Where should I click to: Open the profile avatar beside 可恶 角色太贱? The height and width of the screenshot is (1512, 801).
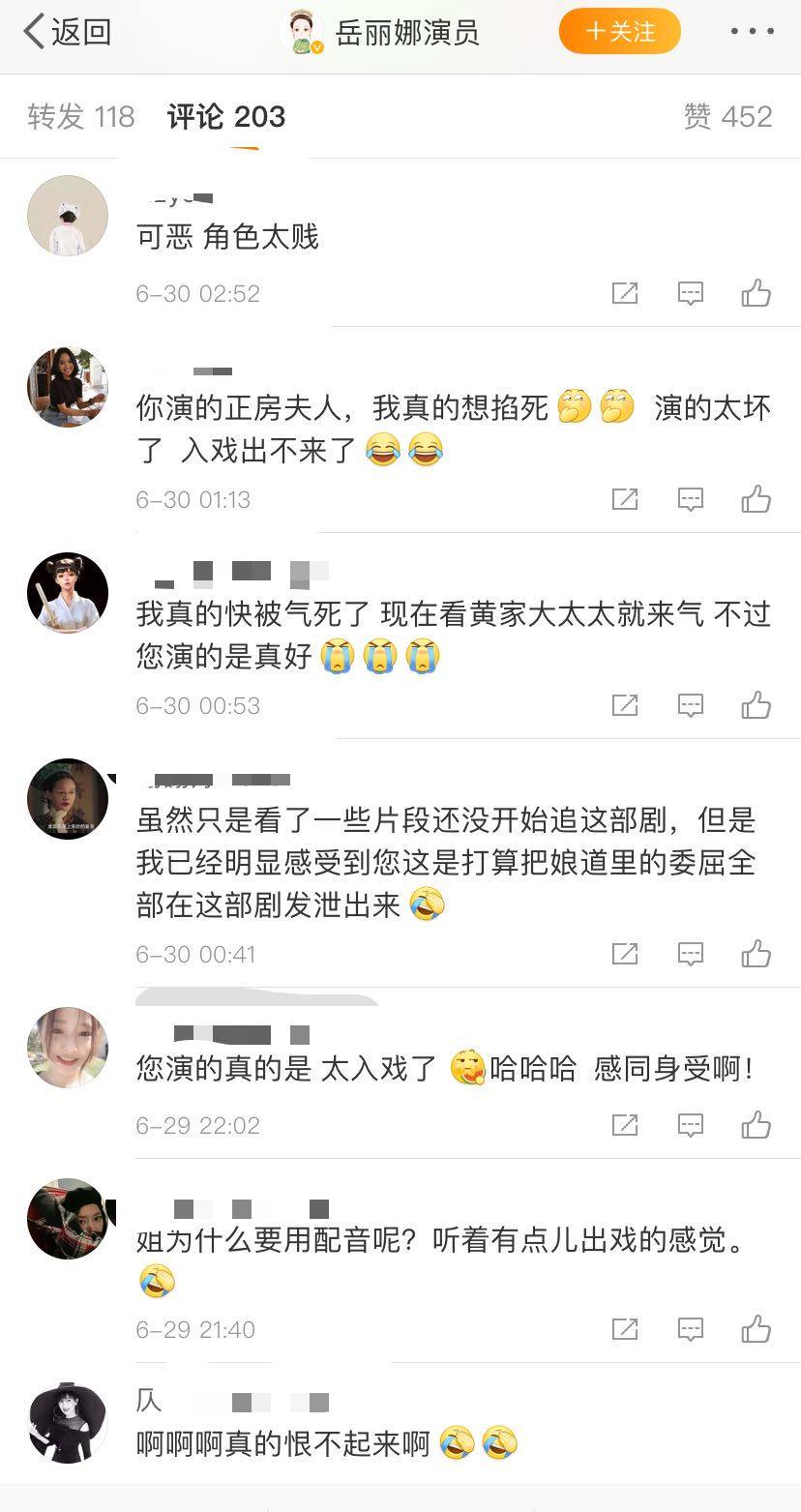[x=68, y=216]
